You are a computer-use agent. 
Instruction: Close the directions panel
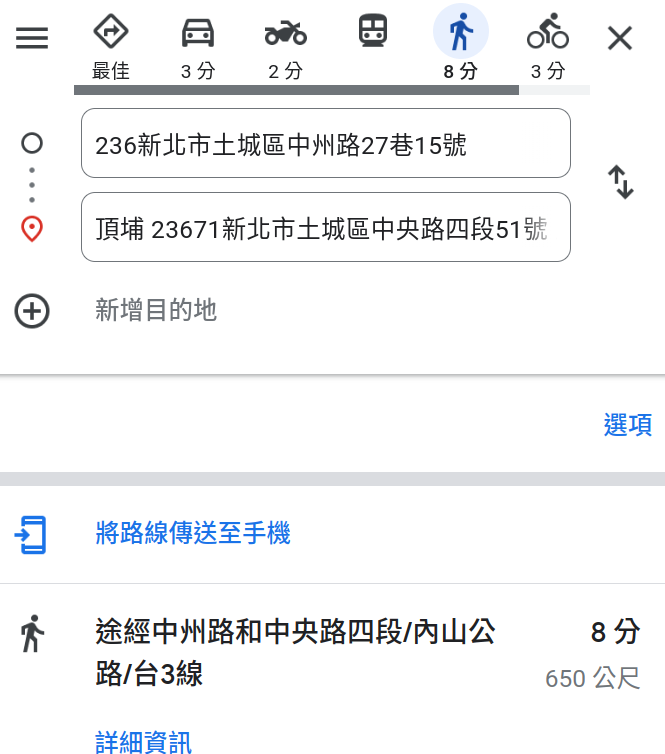(620, 38)
